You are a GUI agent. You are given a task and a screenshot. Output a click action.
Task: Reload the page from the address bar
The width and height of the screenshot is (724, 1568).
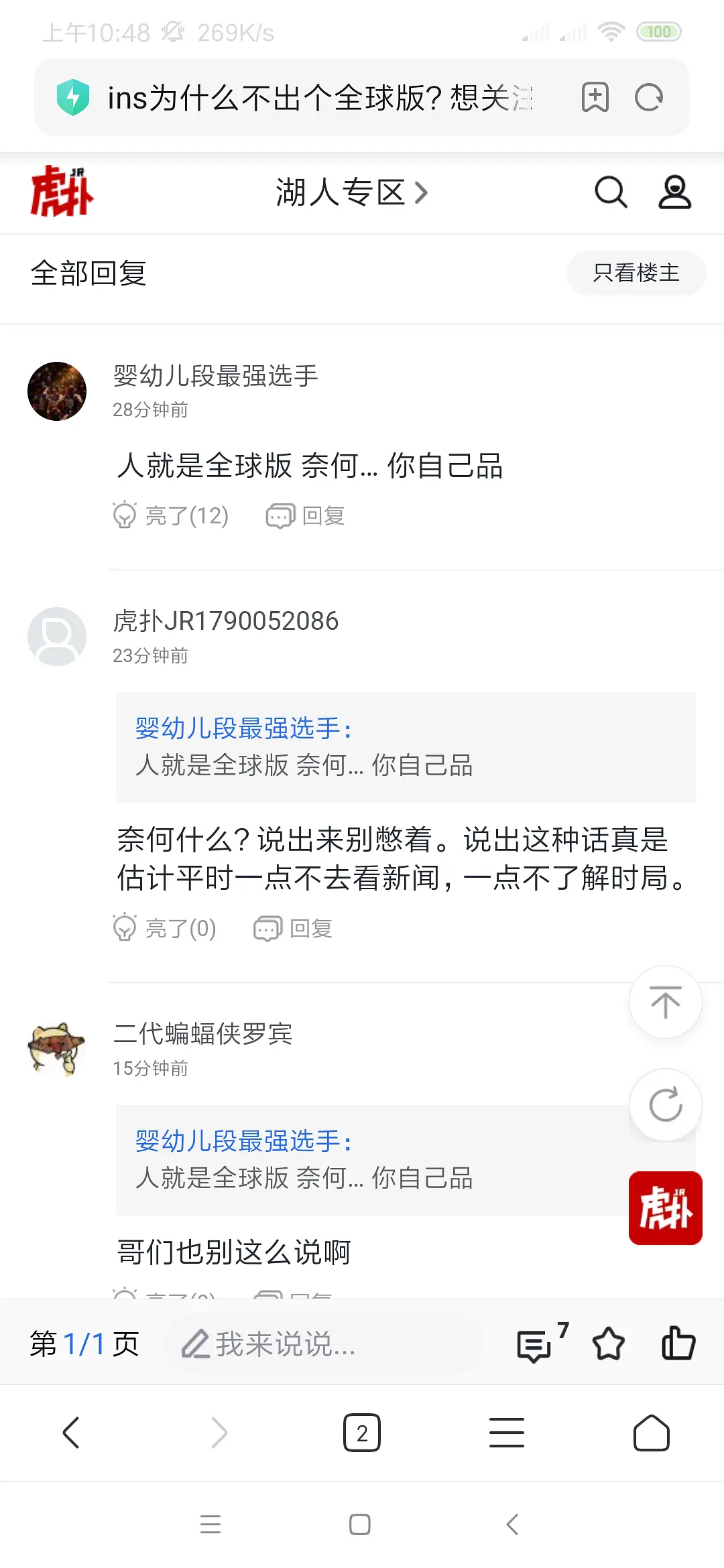point(649,98)
